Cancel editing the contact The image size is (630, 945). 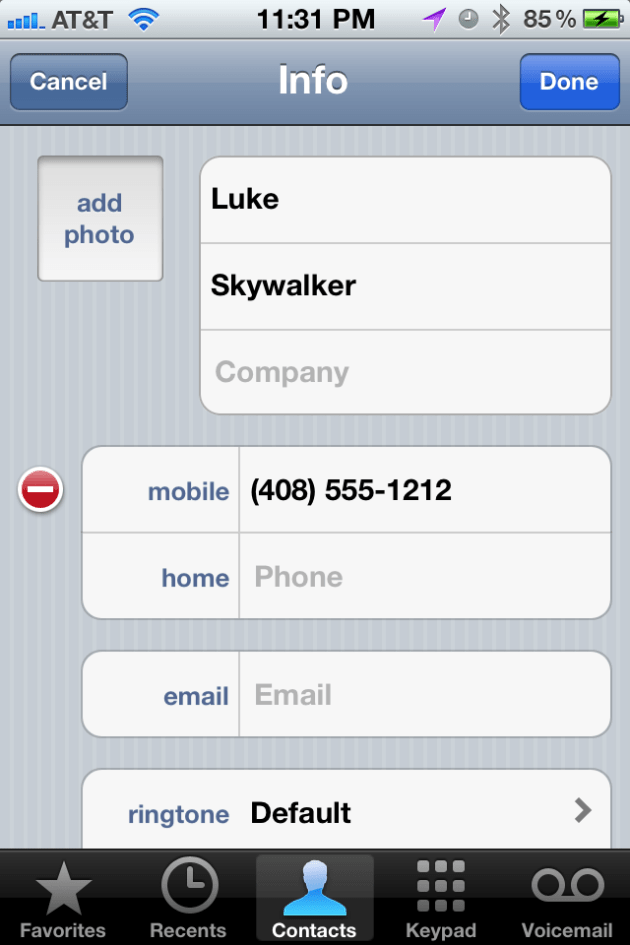point(68,82)
